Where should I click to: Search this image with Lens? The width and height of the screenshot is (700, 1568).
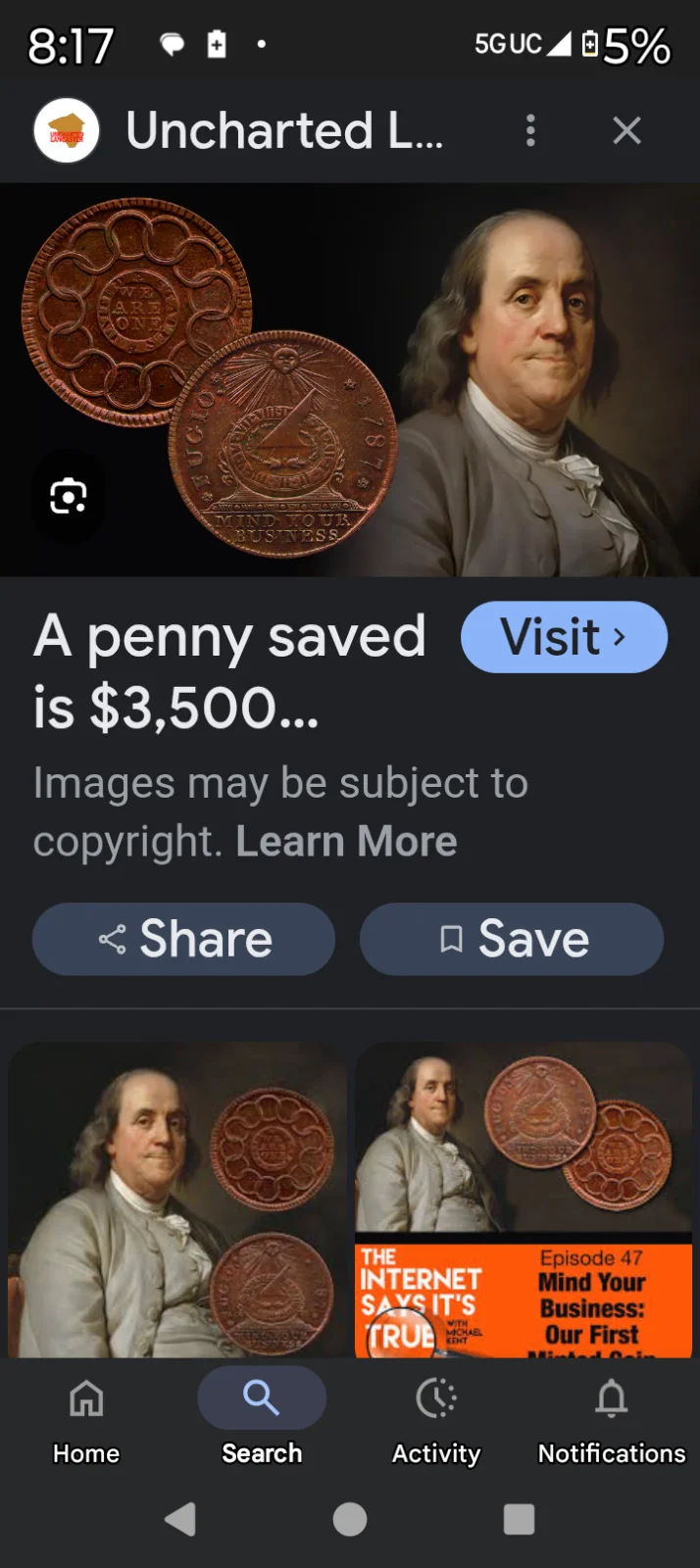click(68, 496)
